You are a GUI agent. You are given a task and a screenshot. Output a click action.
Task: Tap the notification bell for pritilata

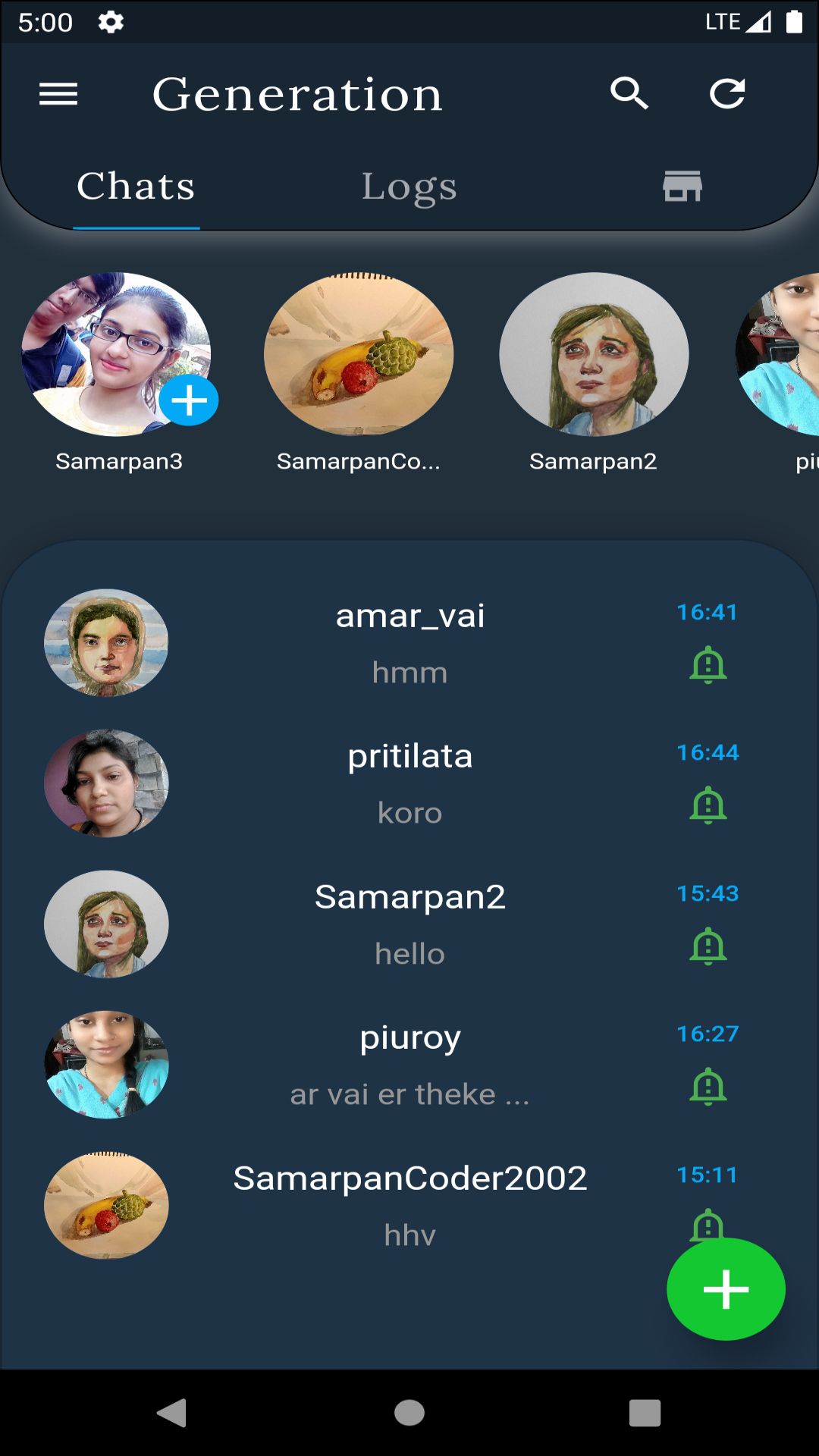tap(708, 805)
